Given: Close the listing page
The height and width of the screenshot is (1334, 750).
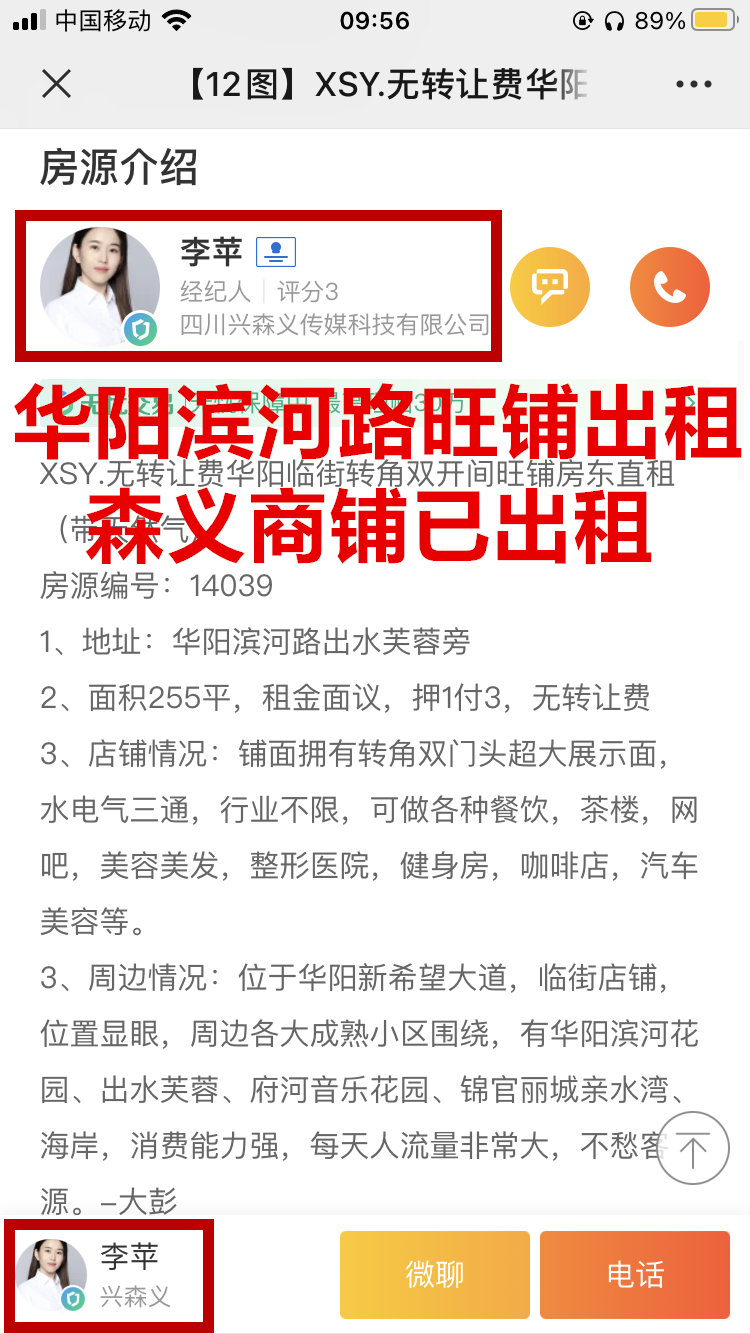Looking at the screenshot, I should coord(57,84).
